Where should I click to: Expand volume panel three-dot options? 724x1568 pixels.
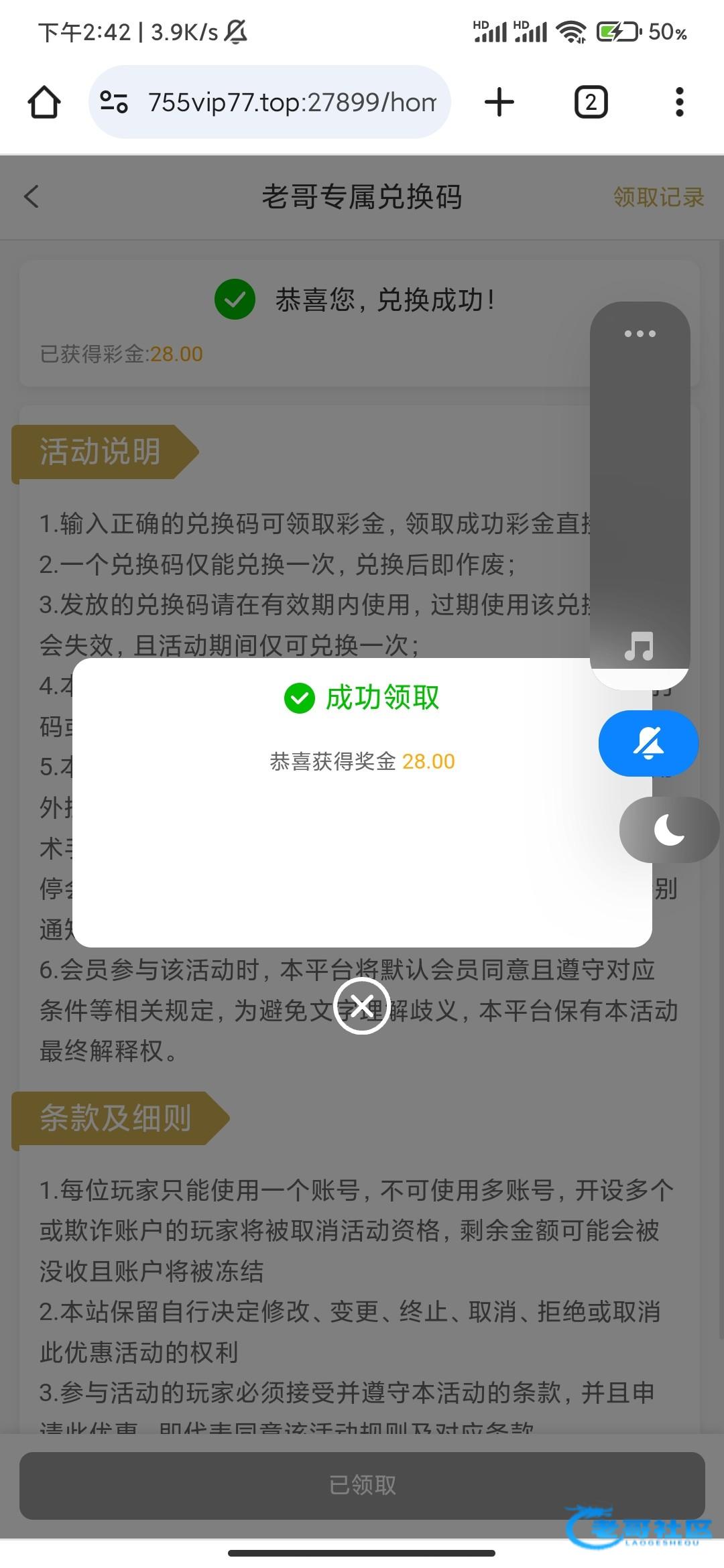pyautogui.click(x=640, y=334)
